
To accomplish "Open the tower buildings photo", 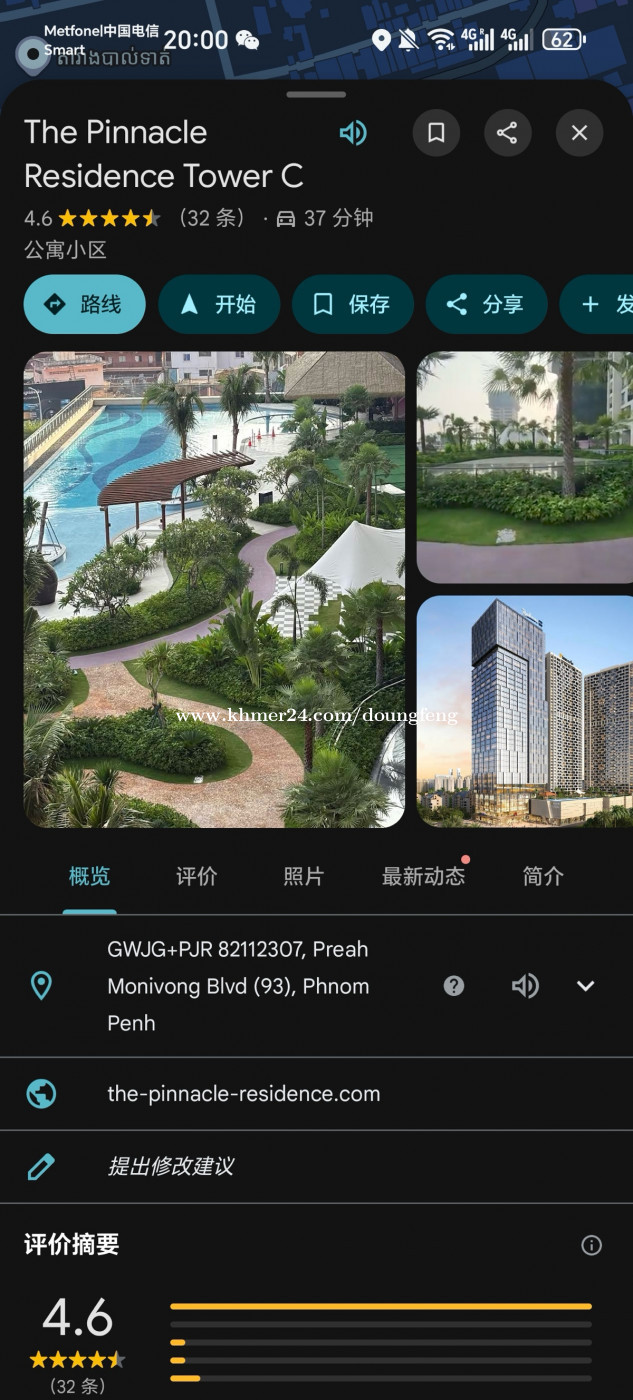I will point(525,712).
